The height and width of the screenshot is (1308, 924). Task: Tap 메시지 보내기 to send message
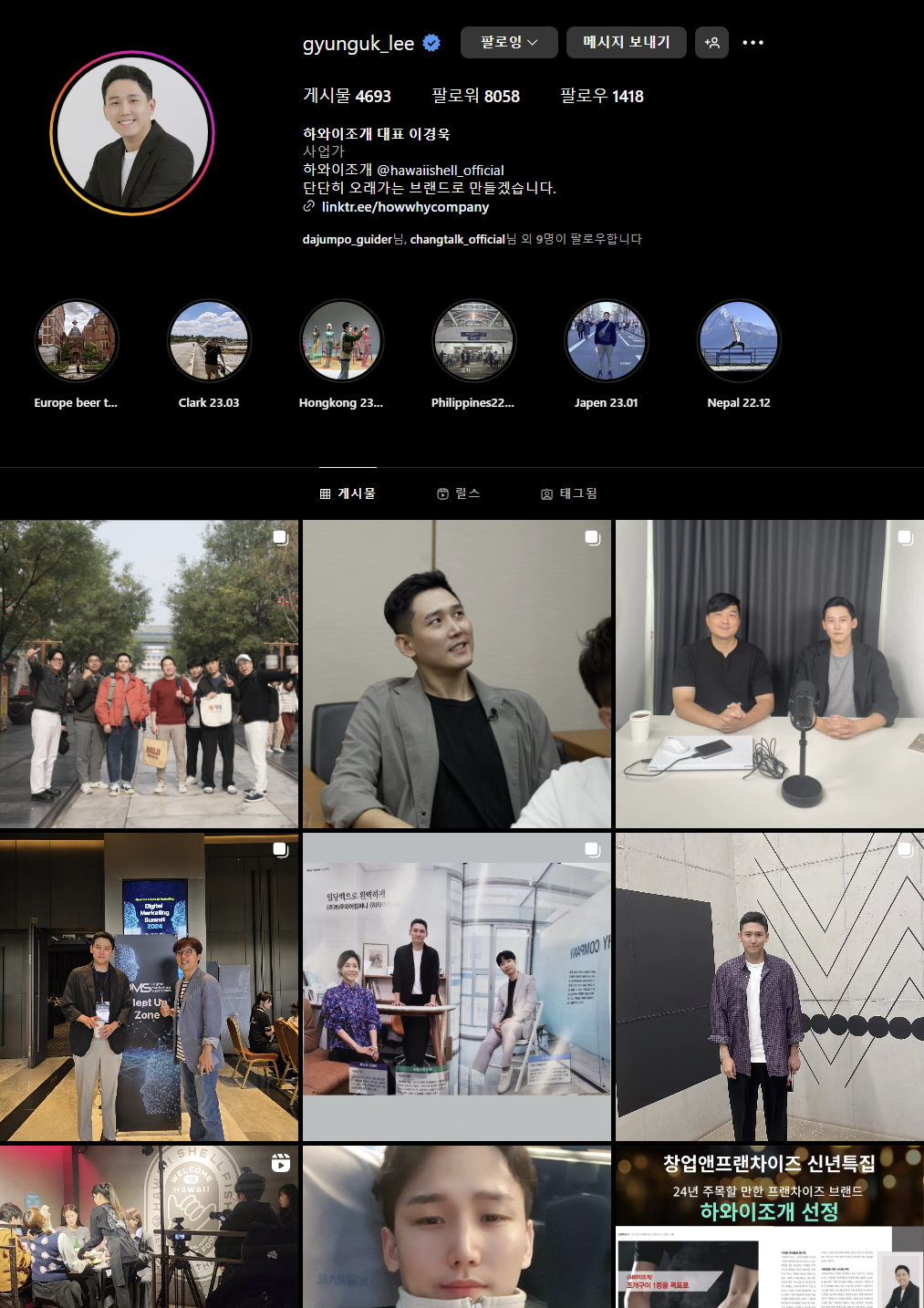pos(626,42)
